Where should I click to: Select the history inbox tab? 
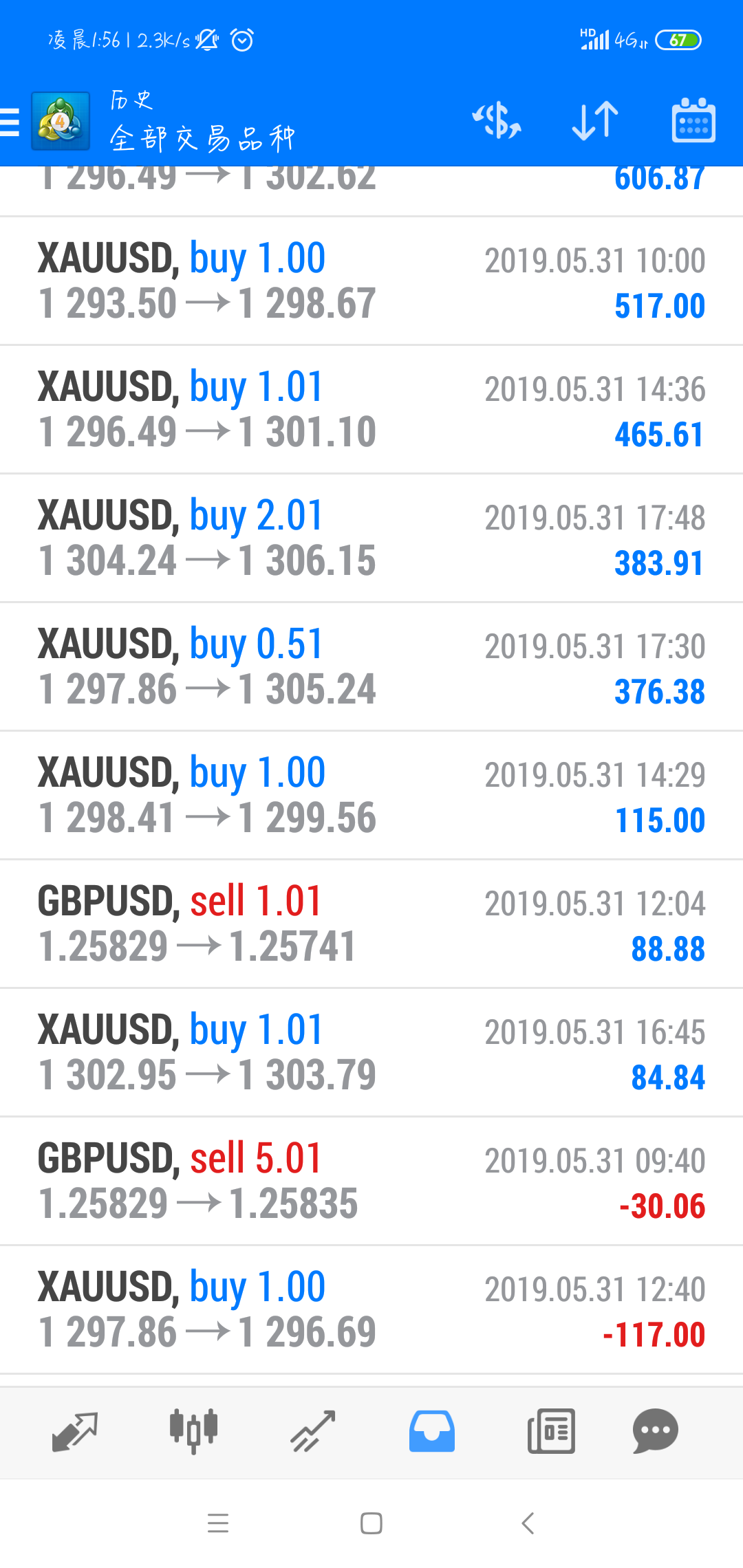point(432,1431)
